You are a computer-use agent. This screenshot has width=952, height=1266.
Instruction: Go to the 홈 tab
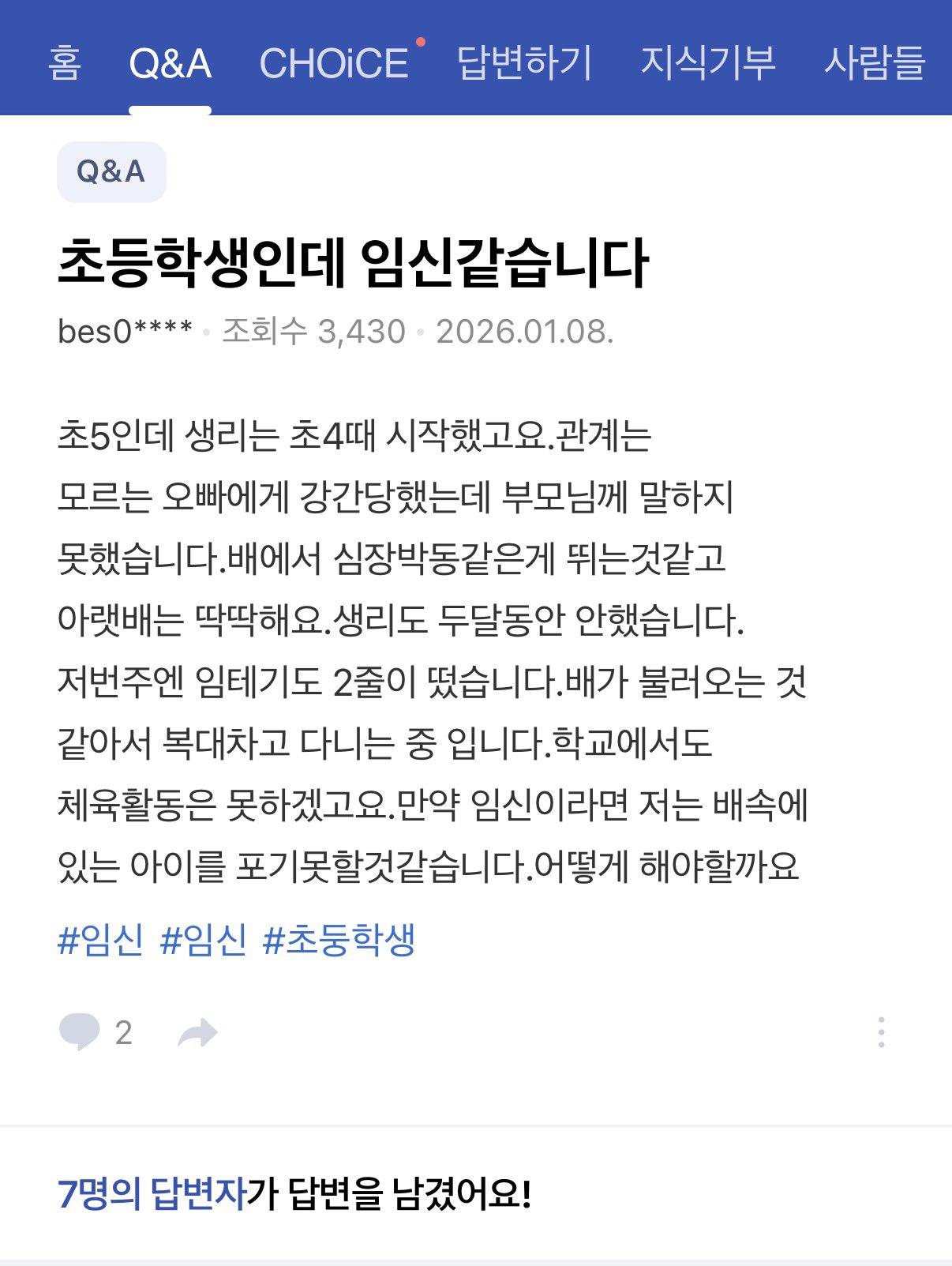(x=64, y=62)
